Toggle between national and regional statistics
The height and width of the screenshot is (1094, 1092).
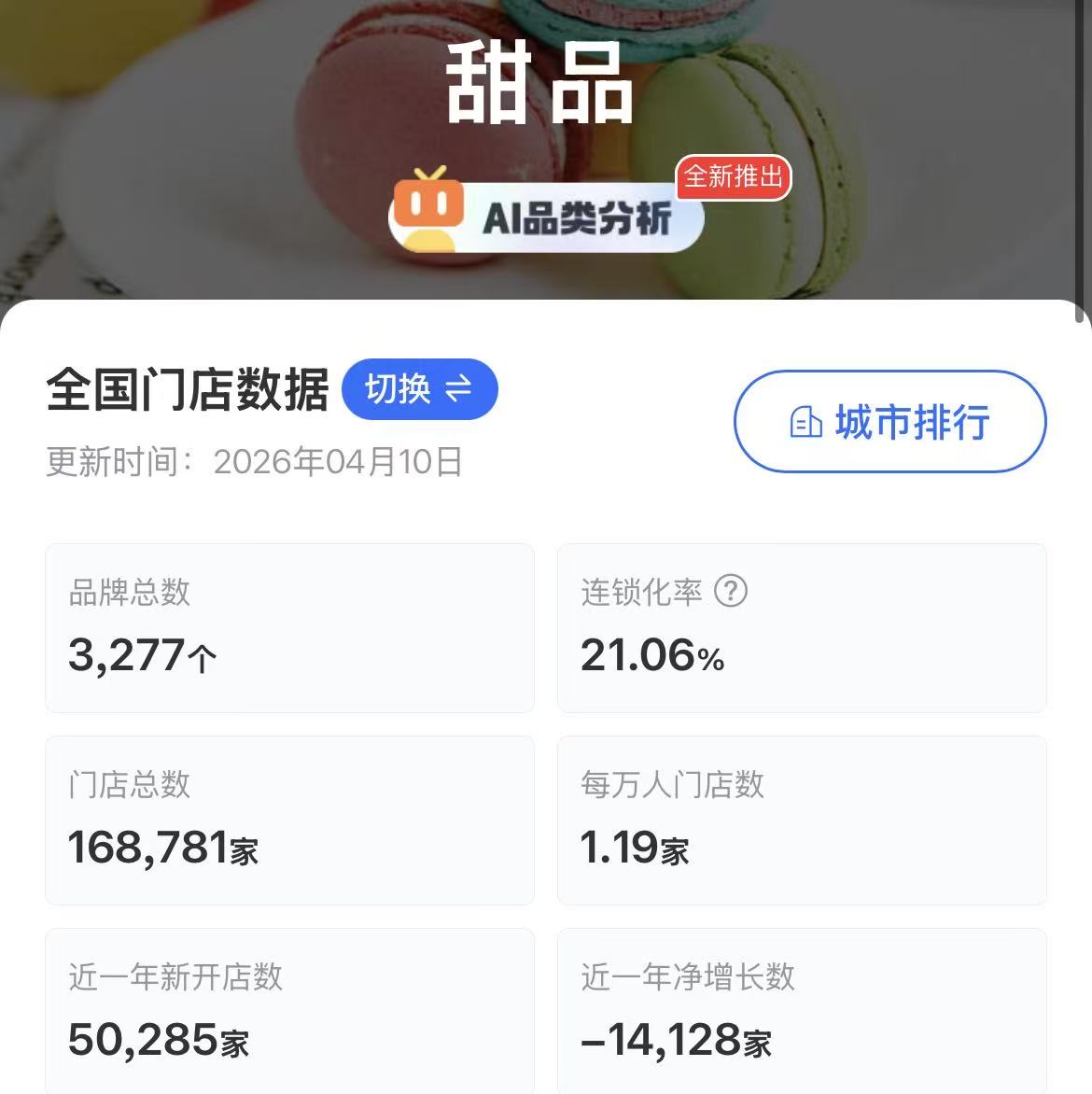[x=419, y=389]
